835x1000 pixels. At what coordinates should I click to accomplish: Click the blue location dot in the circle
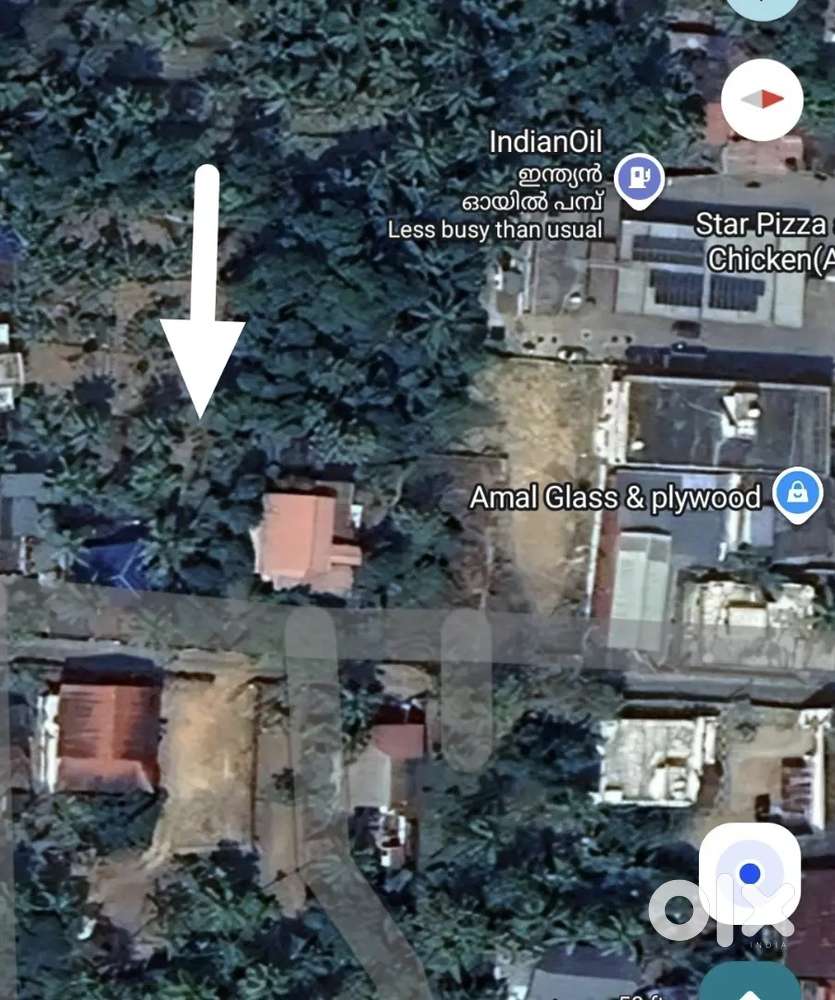(750, 873)
